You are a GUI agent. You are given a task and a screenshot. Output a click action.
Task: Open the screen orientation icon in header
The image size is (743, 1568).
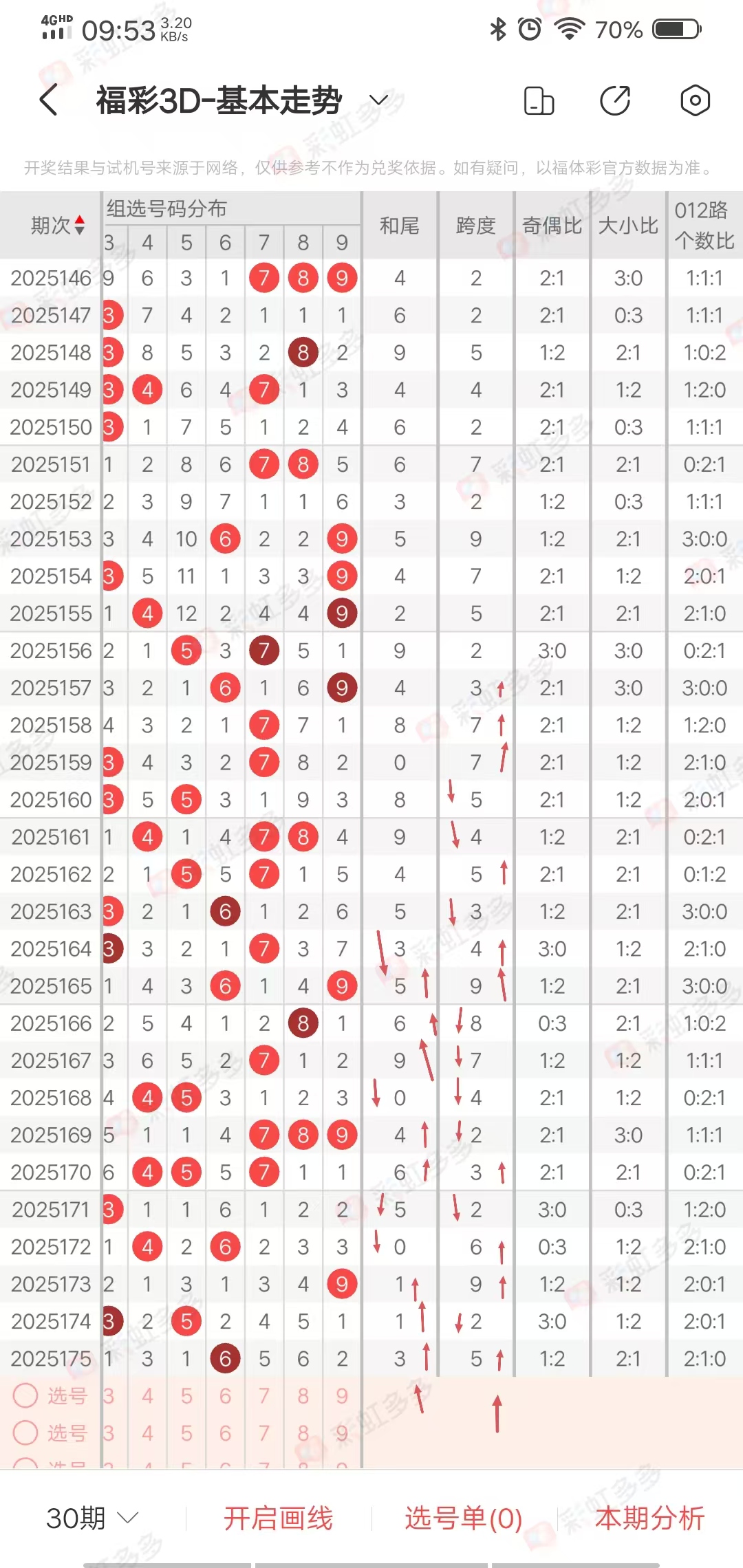point(539,100)
